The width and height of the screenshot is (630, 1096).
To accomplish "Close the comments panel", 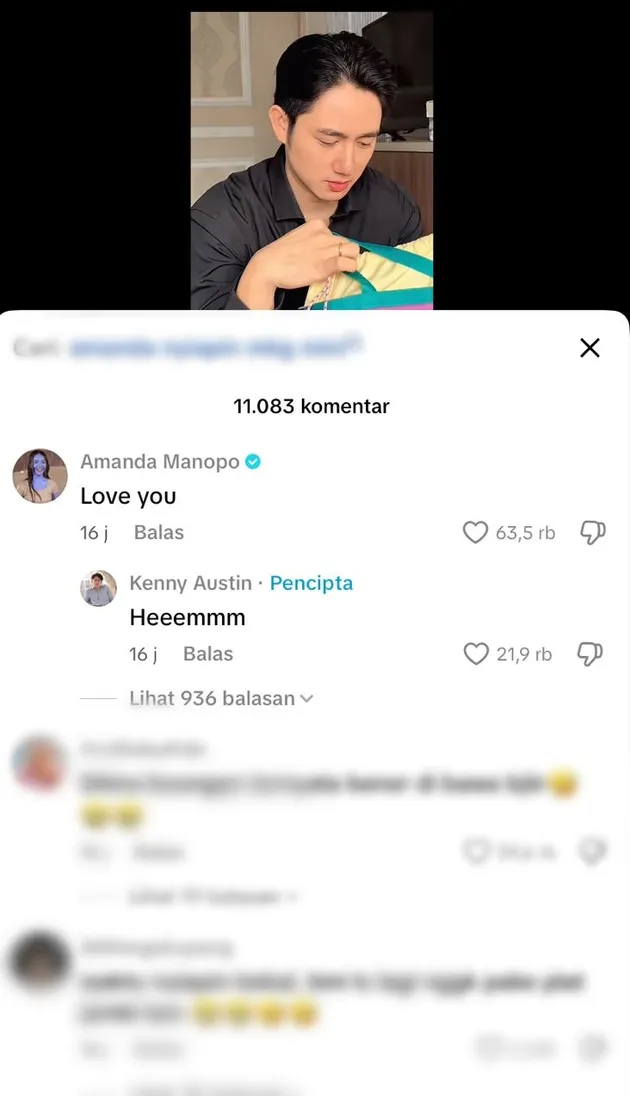I will [x=590, y=348].
